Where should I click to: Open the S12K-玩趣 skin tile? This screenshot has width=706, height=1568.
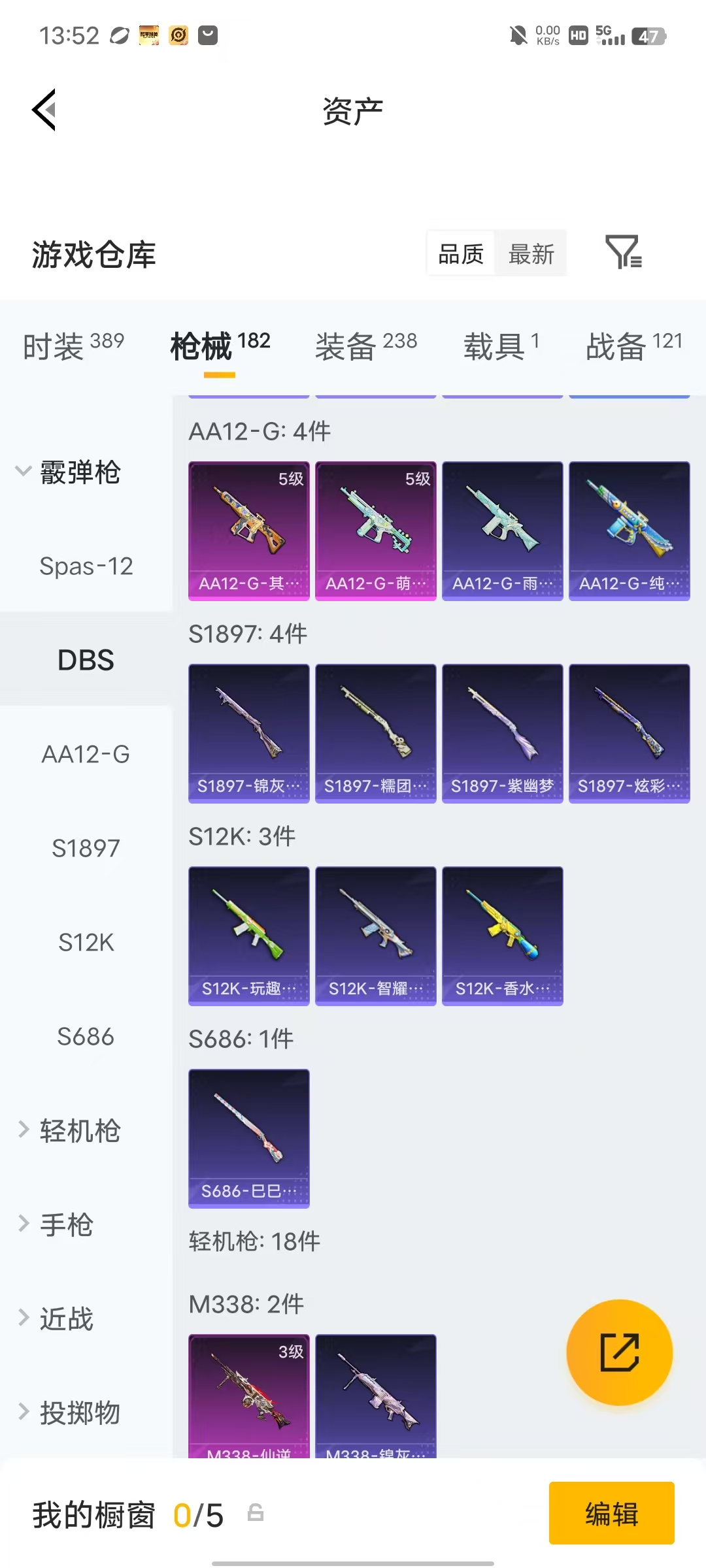248,936
